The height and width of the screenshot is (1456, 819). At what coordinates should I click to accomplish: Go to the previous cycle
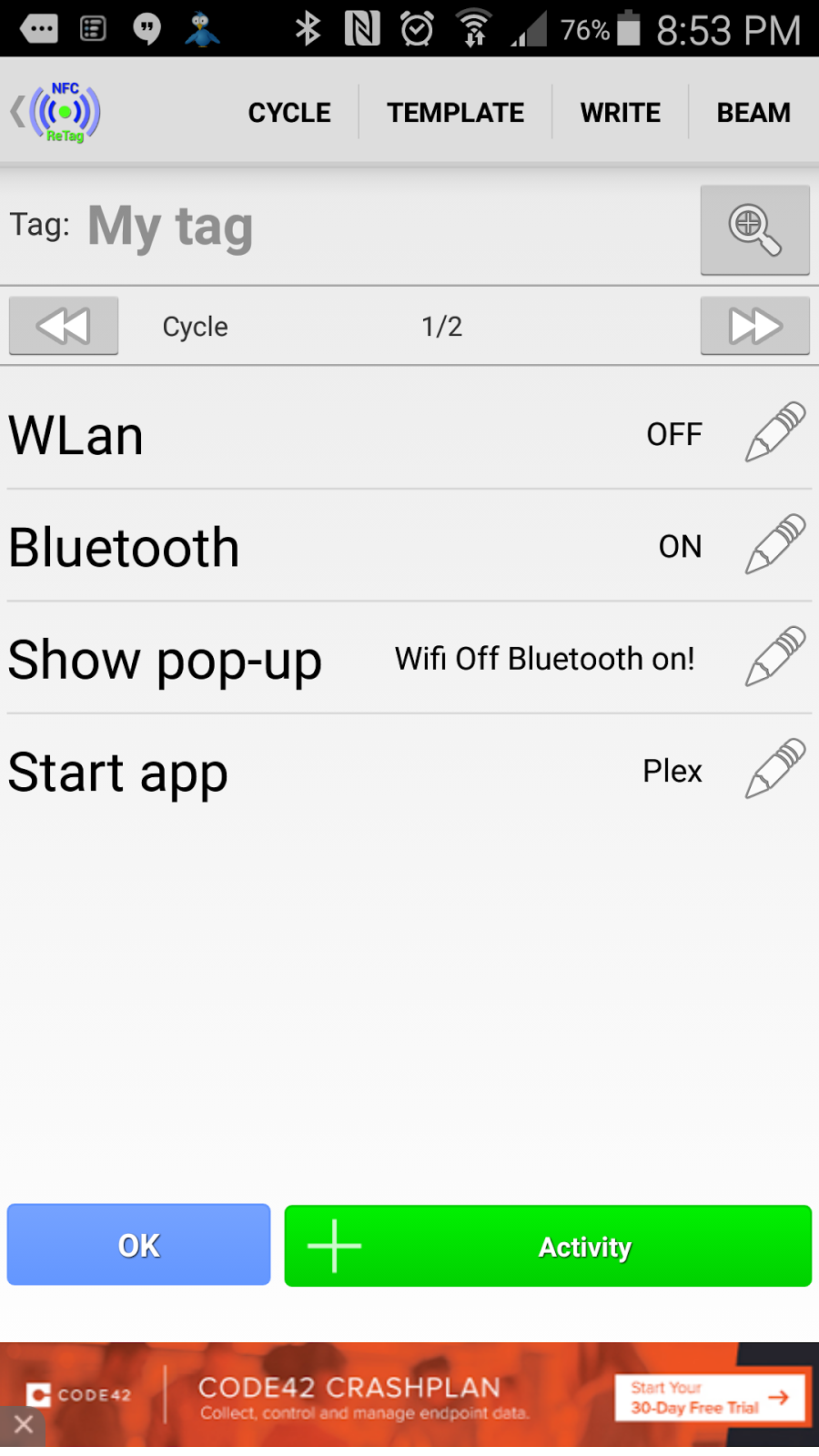click(64, 326)
